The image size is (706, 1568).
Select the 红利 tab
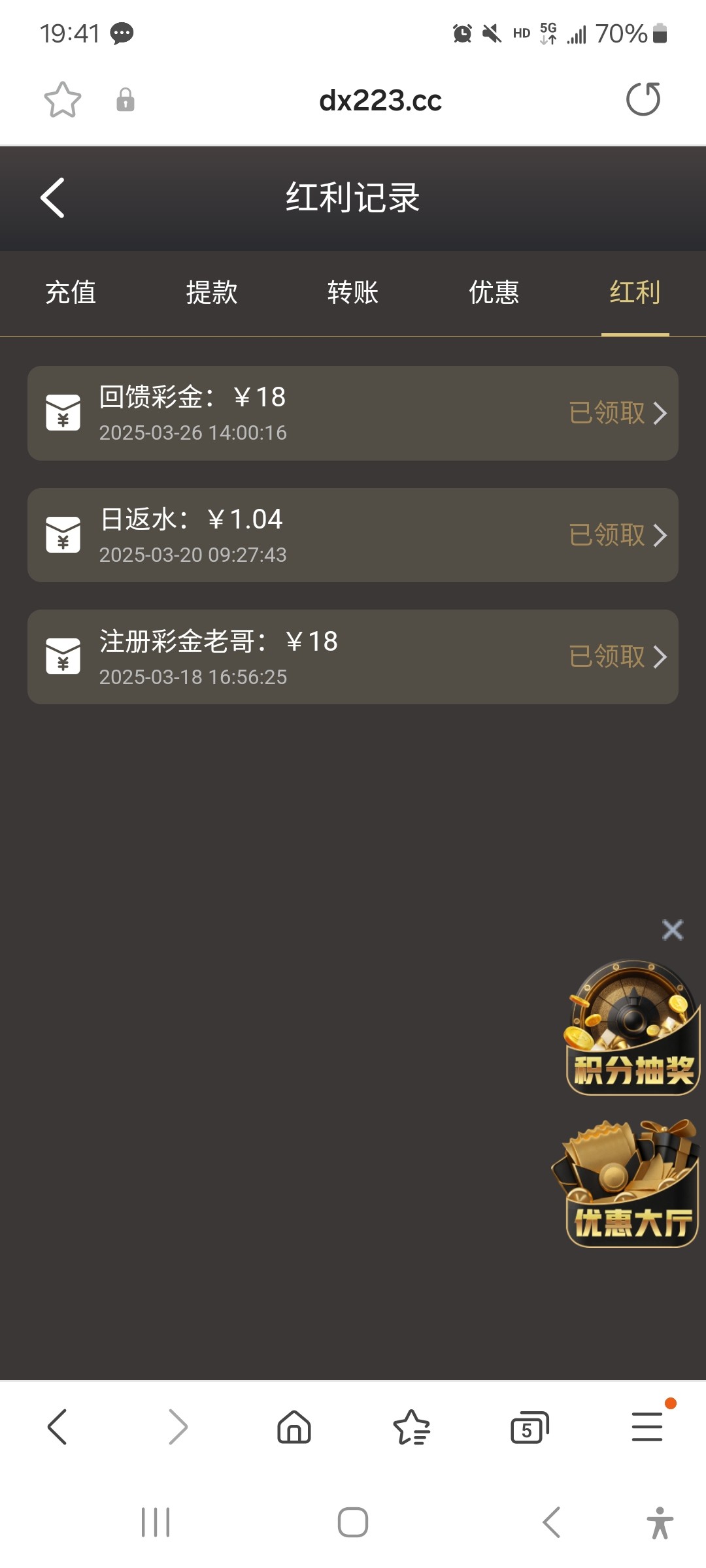tap(634, 292)
